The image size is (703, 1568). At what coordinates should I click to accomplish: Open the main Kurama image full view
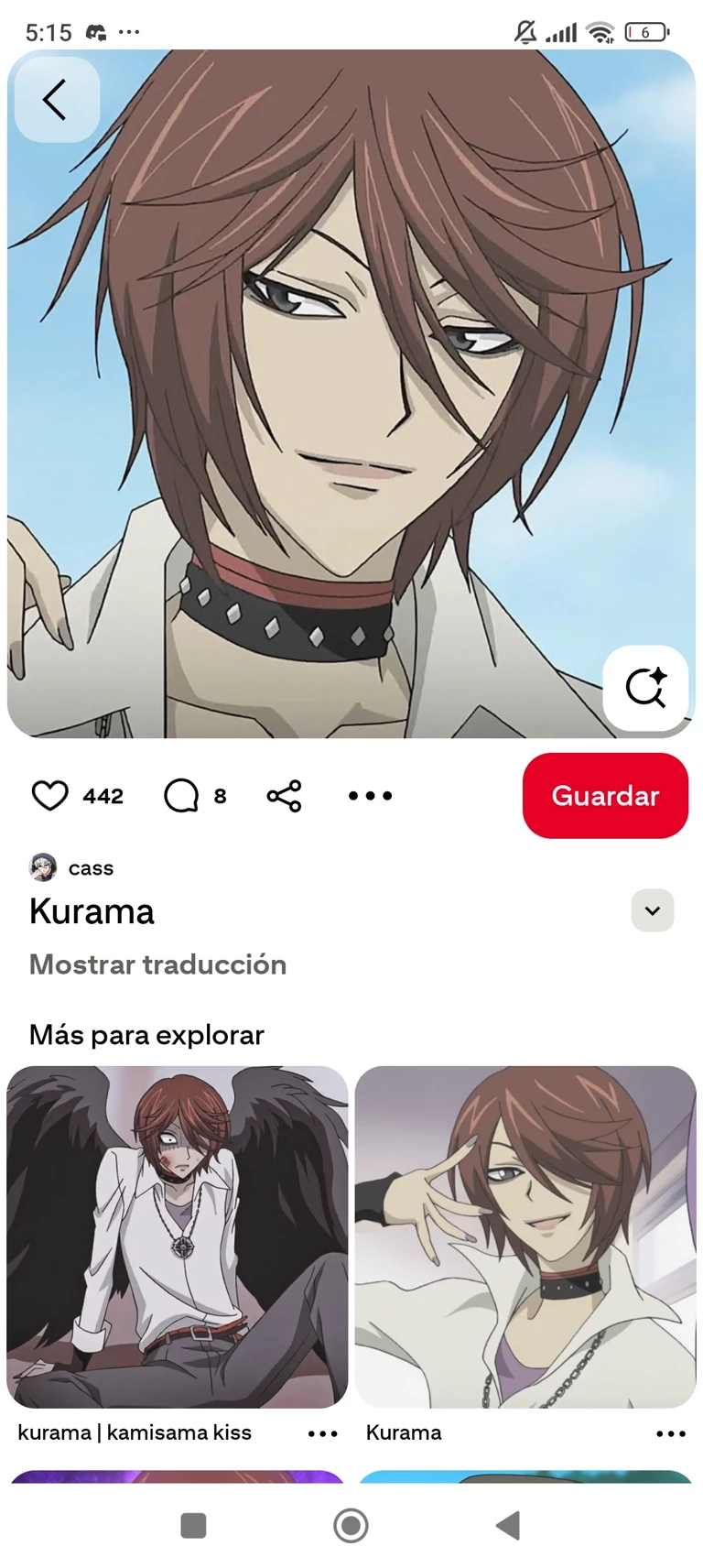351,394
